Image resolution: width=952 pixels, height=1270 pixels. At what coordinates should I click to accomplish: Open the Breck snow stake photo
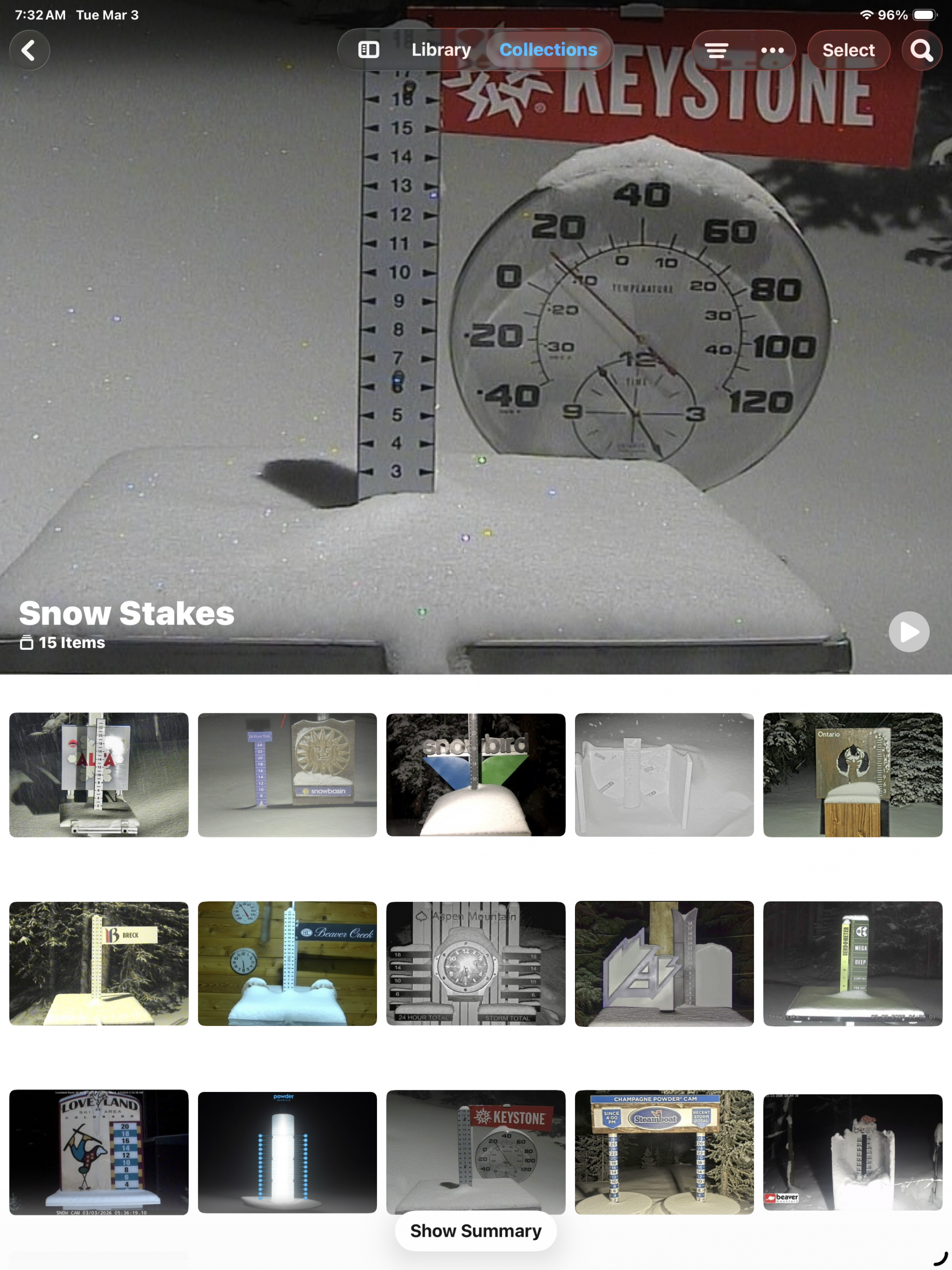click(x=99, y=963)
